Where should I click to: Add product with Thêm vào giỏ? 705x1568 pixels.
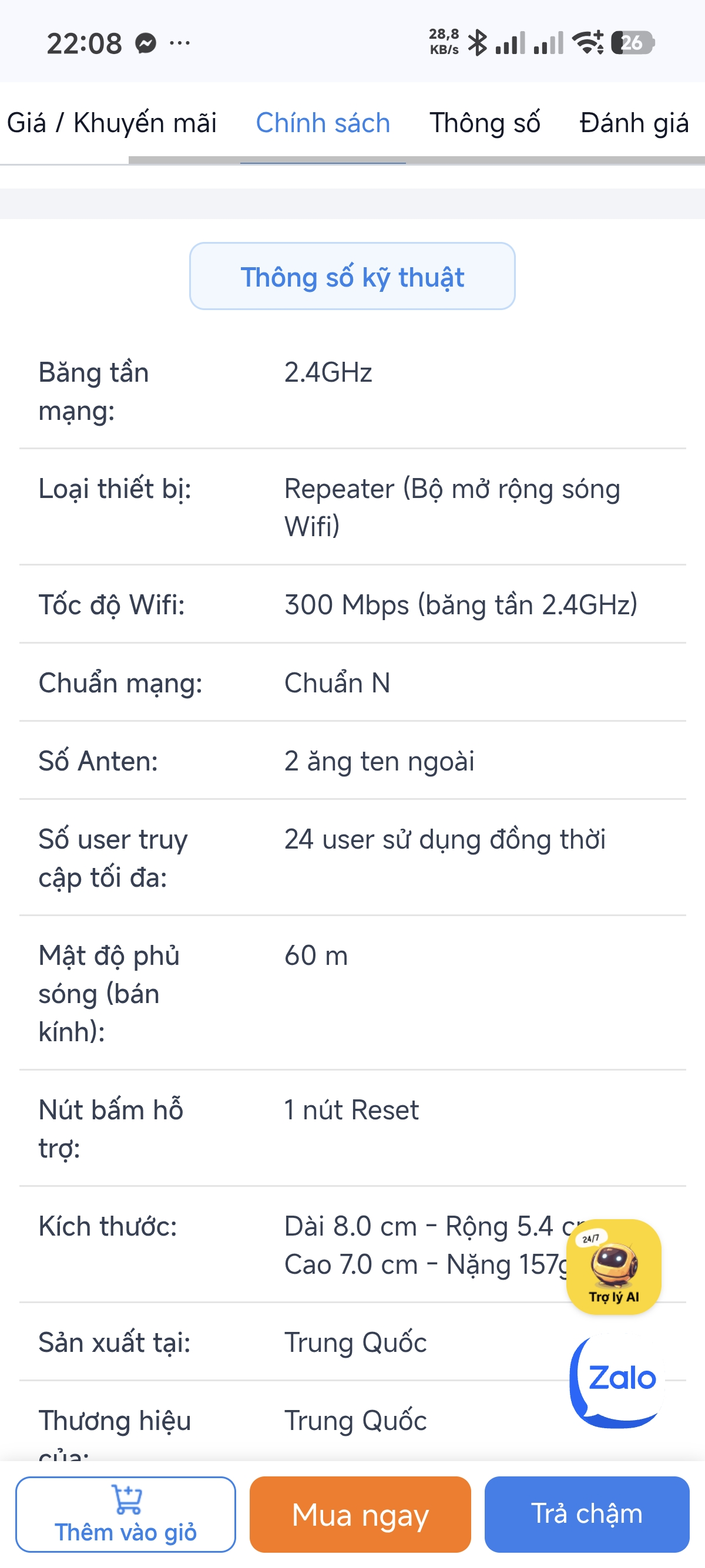point(125,1514)
